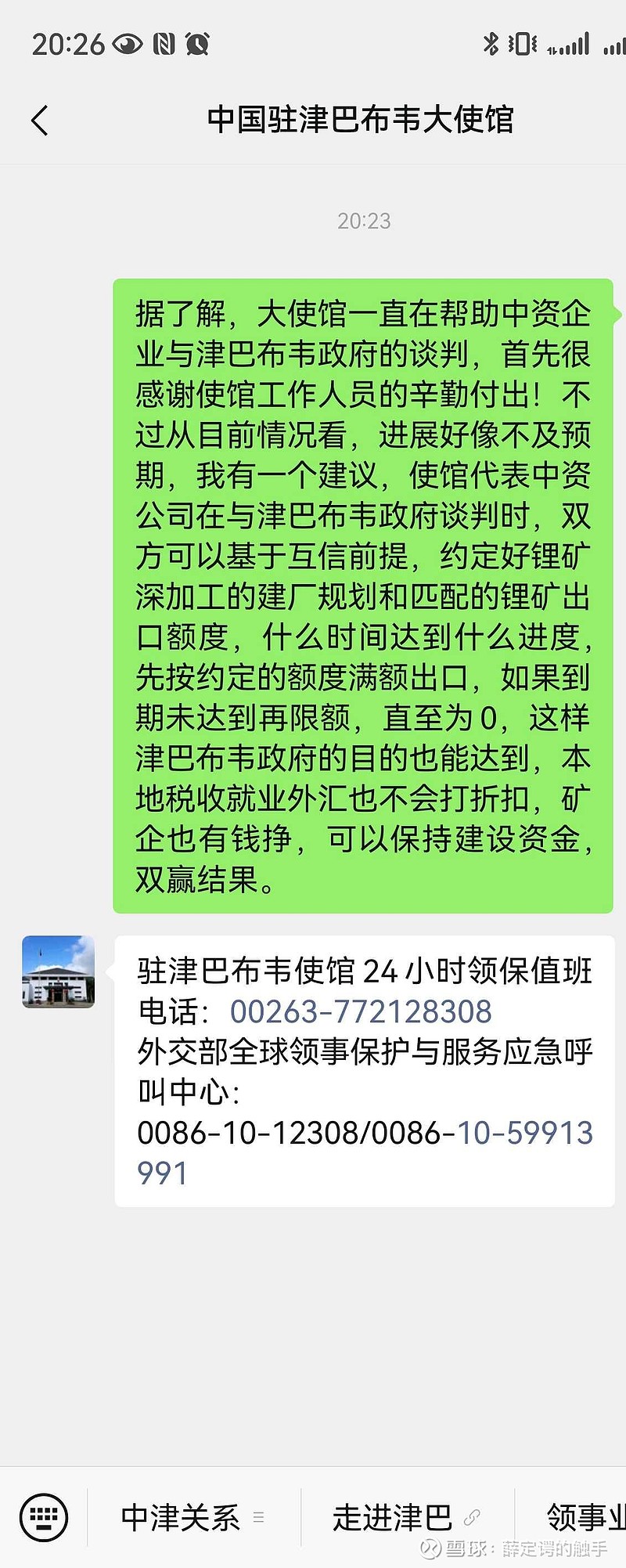Select the keyboard switch icon
This screenshot has width=626, height=1568.
[x=45, y=1516]
